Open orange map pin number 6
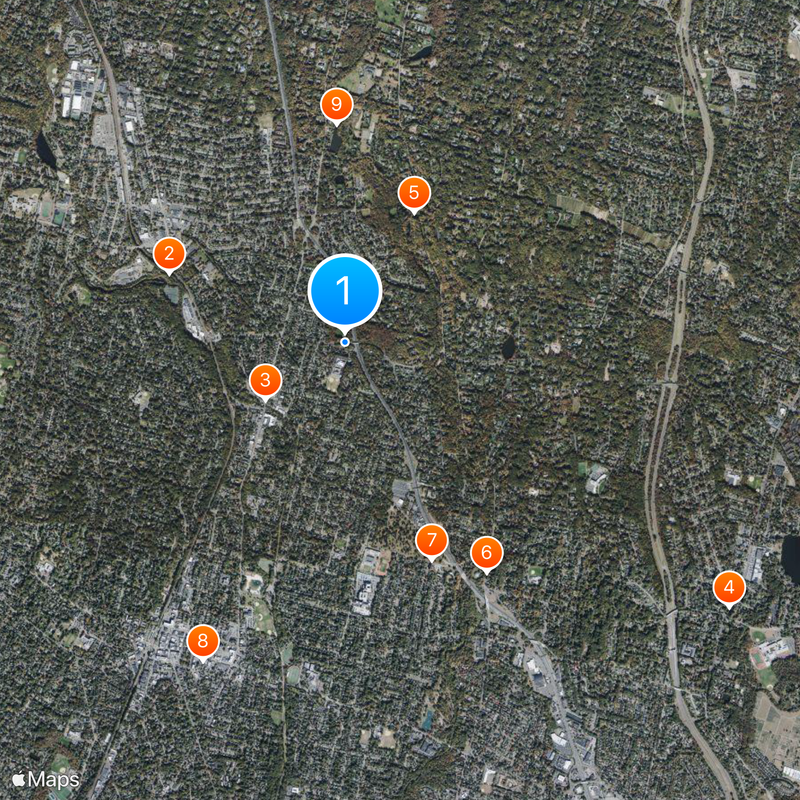Viewport: 800px width, 800px height. tap(486, 552)
